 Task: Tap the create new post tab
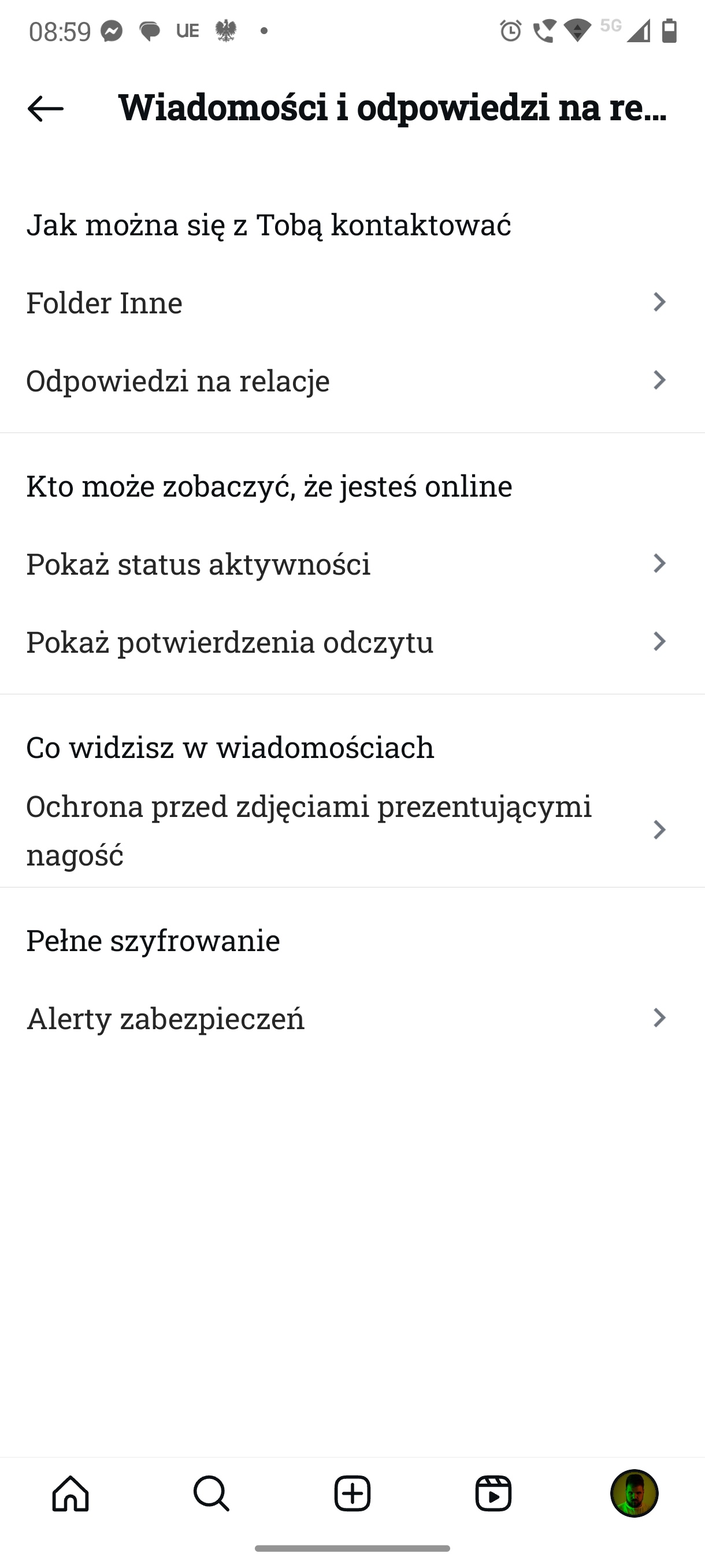(352, 1493)
